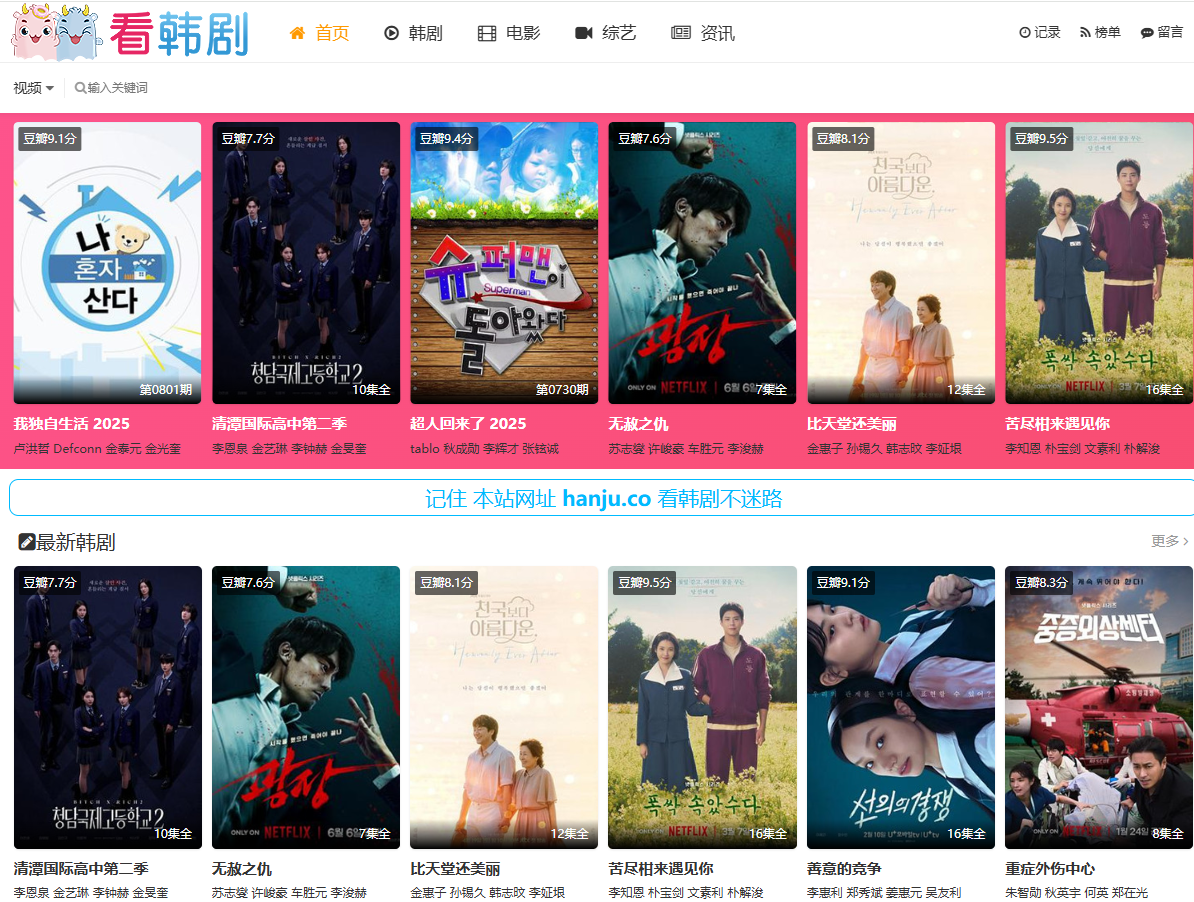Image resolution: width=1194 pixels, height=902 pixels.
Task: Open 清潭国际高中第二季 in the pink banner
Action: click(x=306, y=262)
